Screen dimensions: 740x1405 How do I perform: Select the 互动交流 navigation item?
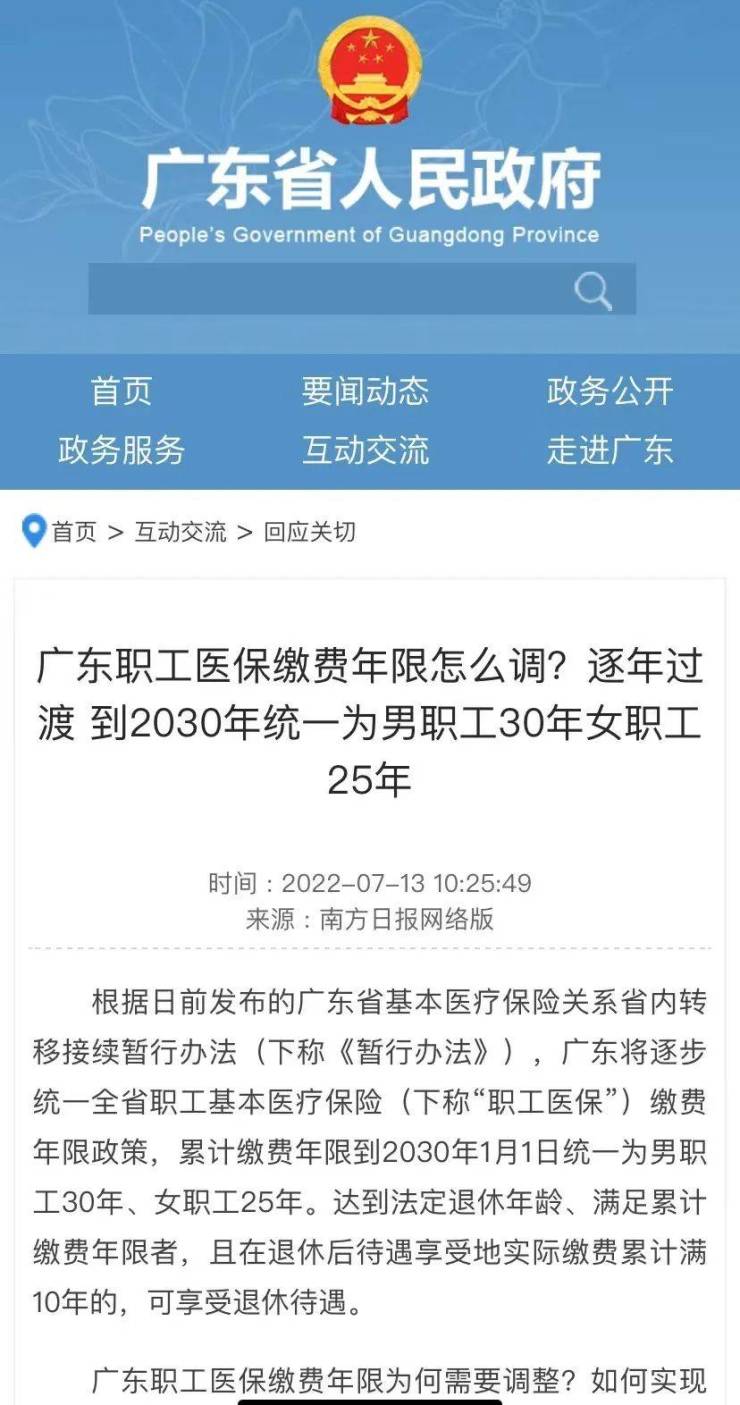coord(365,450)
